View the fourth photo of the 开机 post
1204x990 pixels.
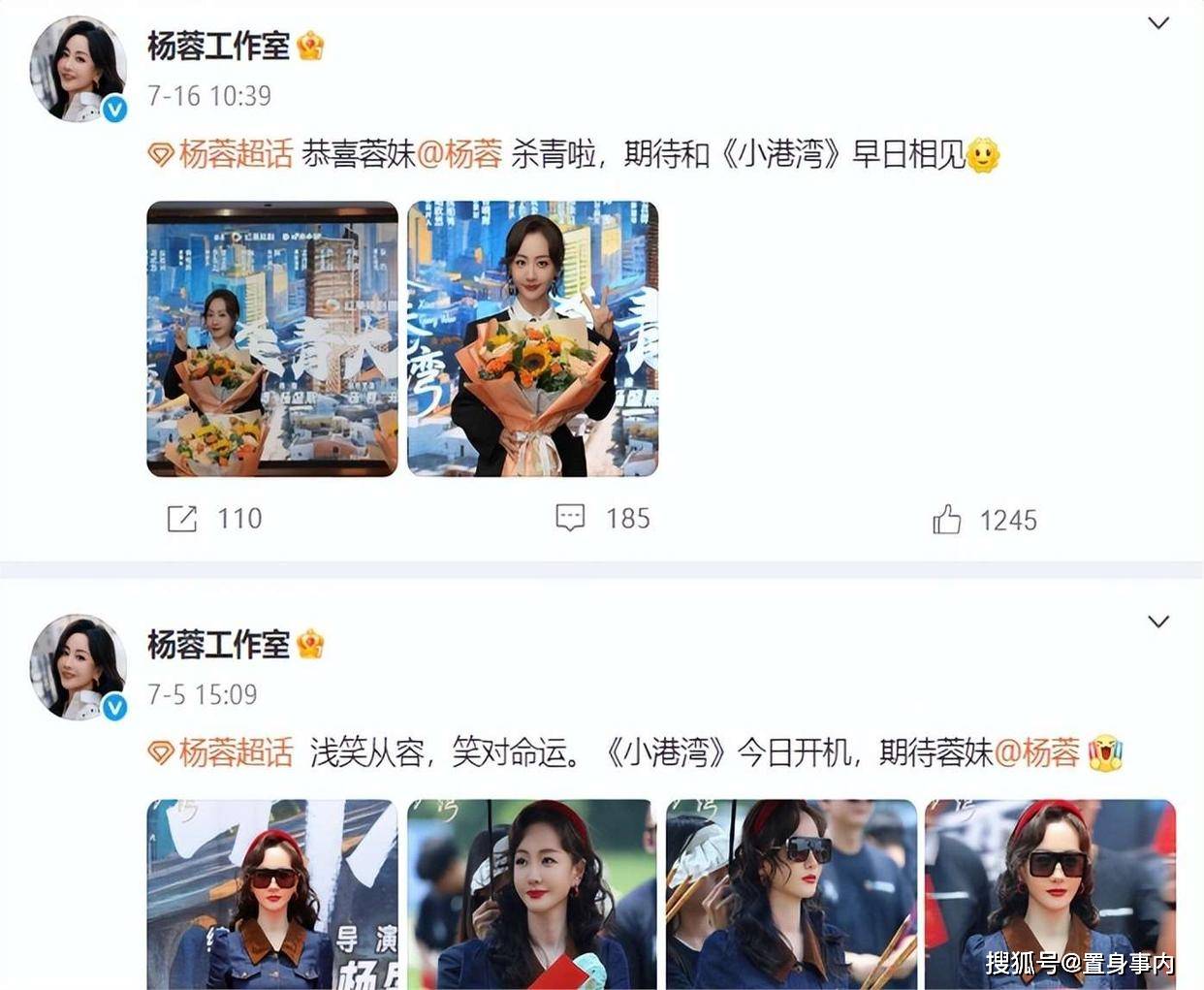click(1050, 894)
